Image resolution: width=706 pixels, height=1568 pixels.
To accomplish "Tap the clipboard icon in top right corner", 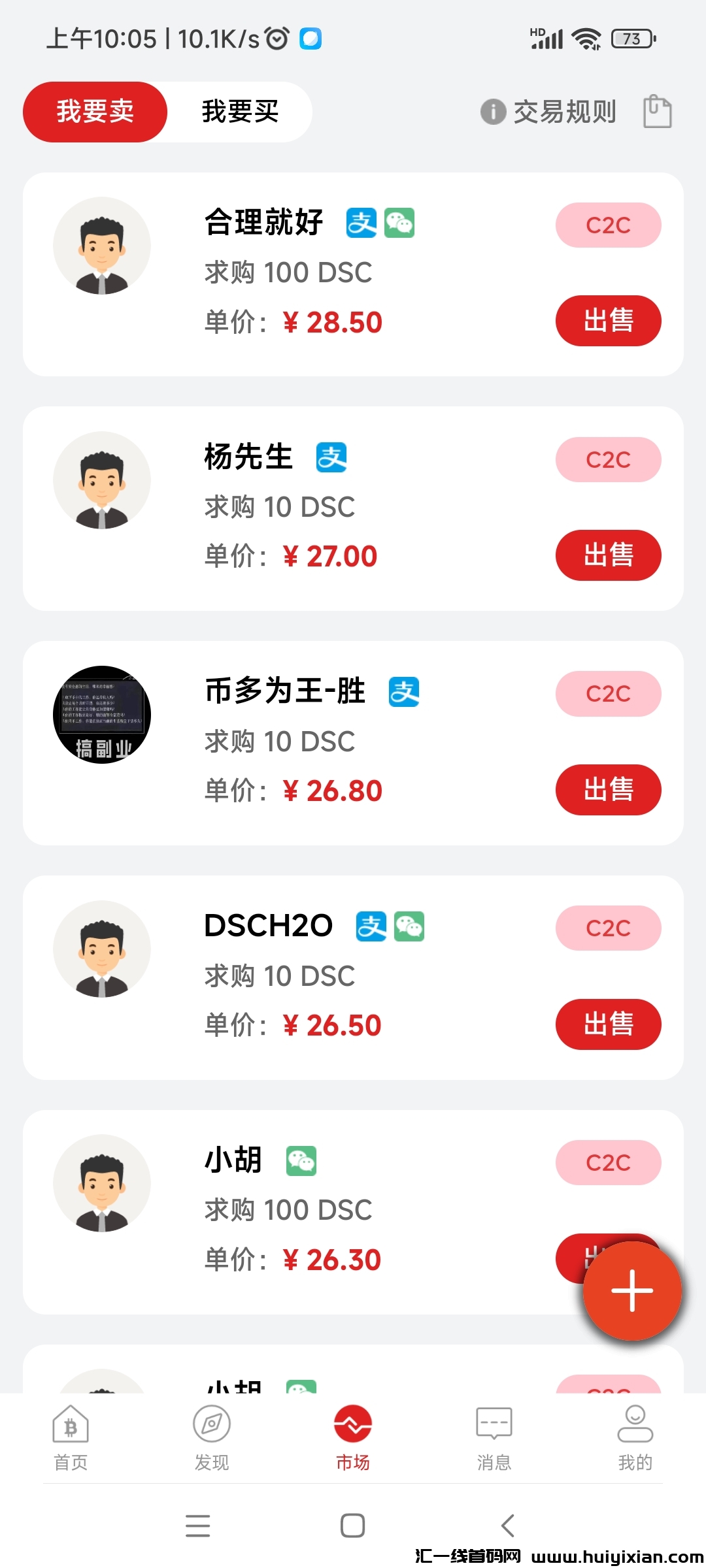I will pyautogui.click(x=656, y=112).
